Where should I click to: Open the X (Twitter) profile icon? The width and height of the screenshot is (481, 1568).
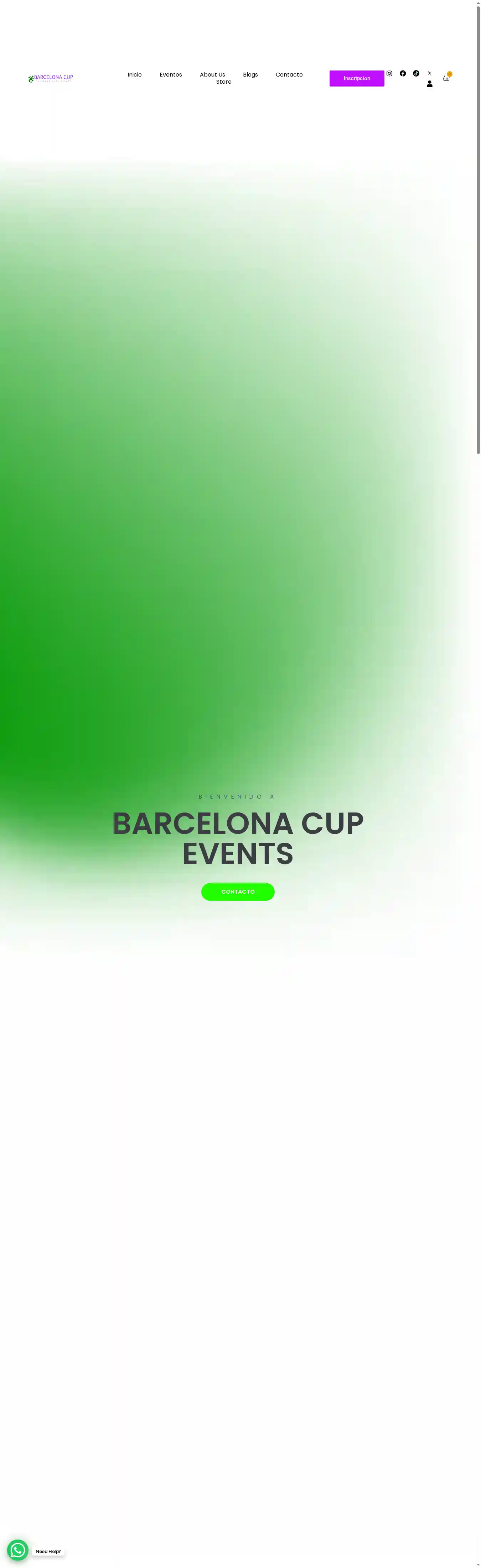point(429,74)
